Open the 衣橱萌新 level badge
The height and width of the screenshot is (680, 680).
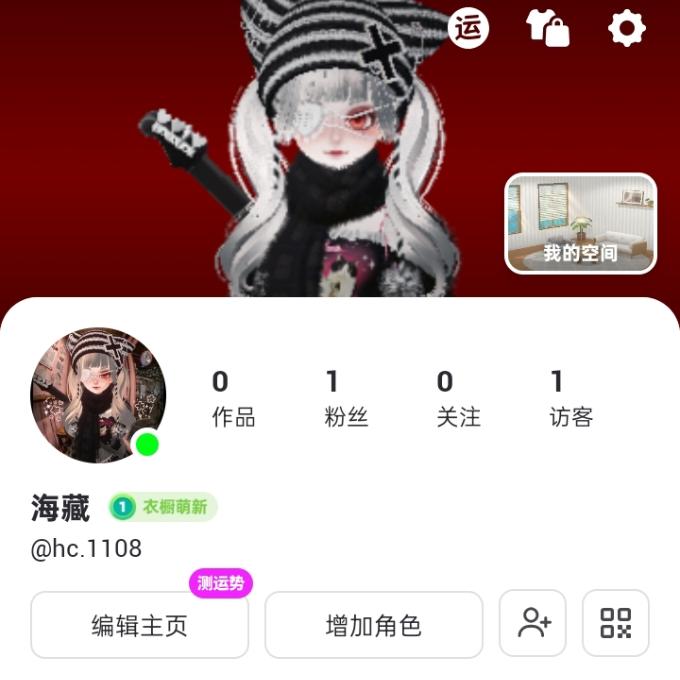click(x=163, y=507)
